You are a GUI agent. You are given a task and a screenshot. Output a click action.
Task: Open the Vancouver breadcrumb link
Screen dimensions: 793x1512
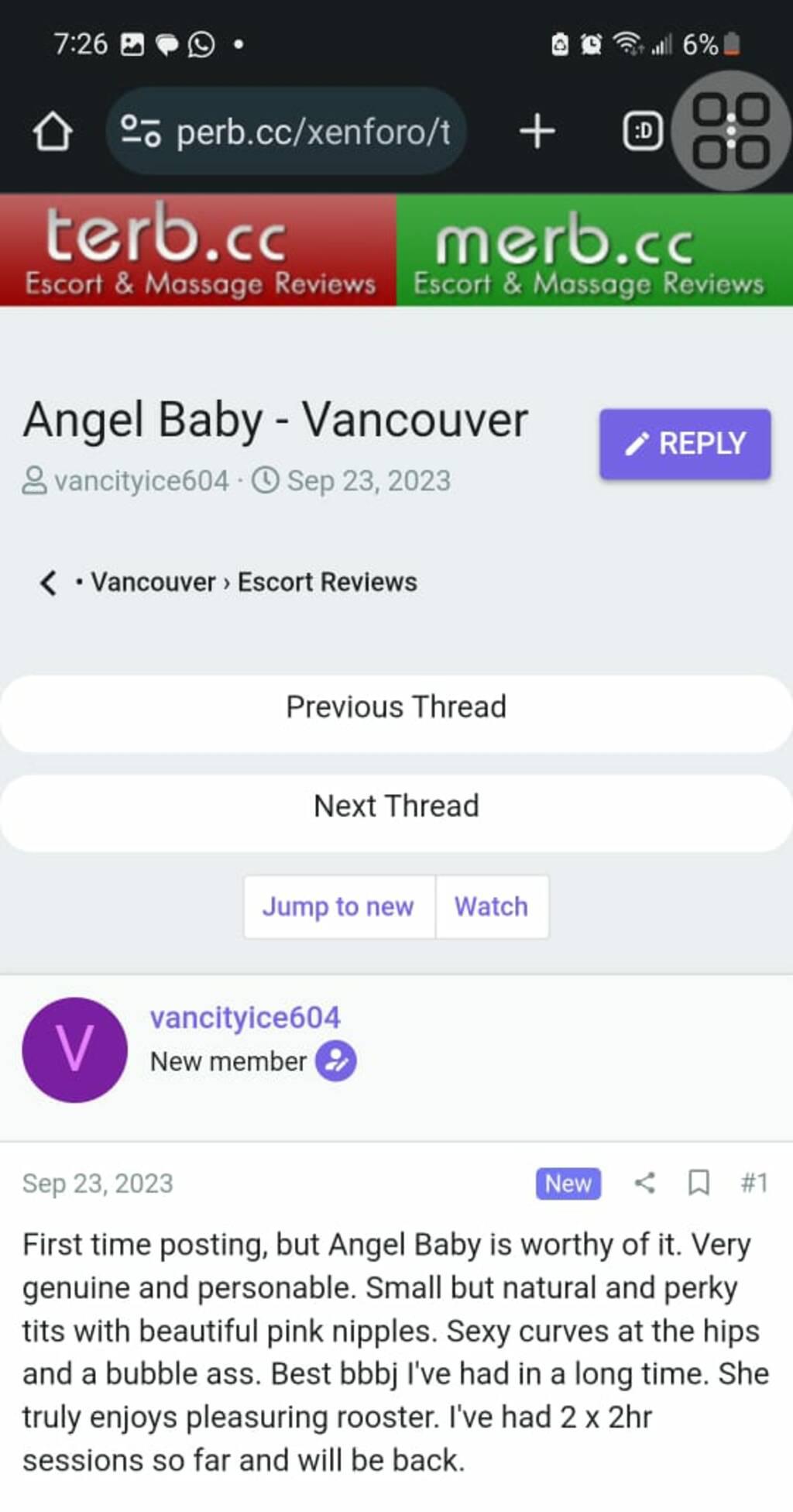coord(153,582)
